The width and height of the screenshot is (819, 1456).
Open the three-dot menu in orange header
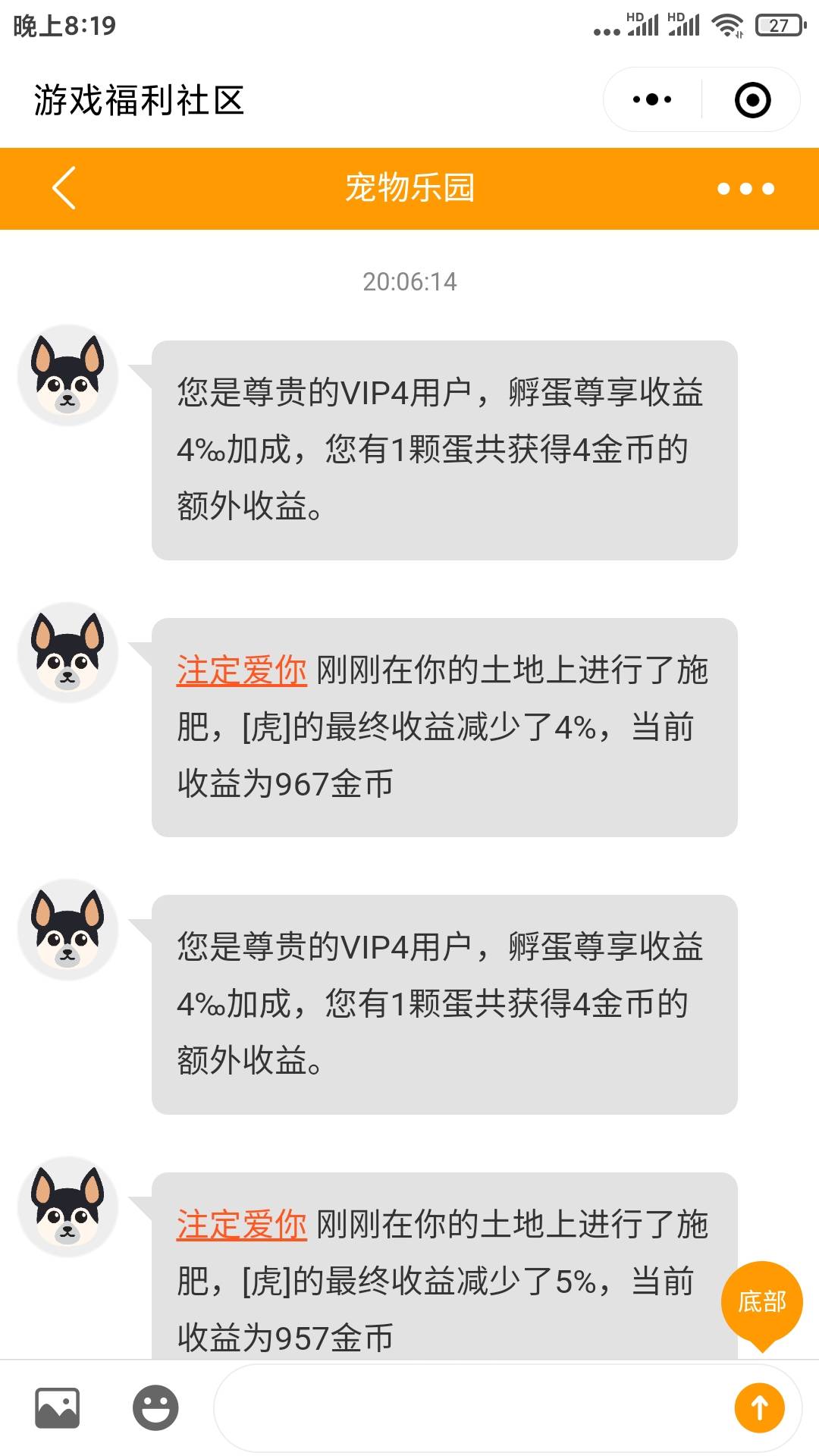tap(745, 189)
